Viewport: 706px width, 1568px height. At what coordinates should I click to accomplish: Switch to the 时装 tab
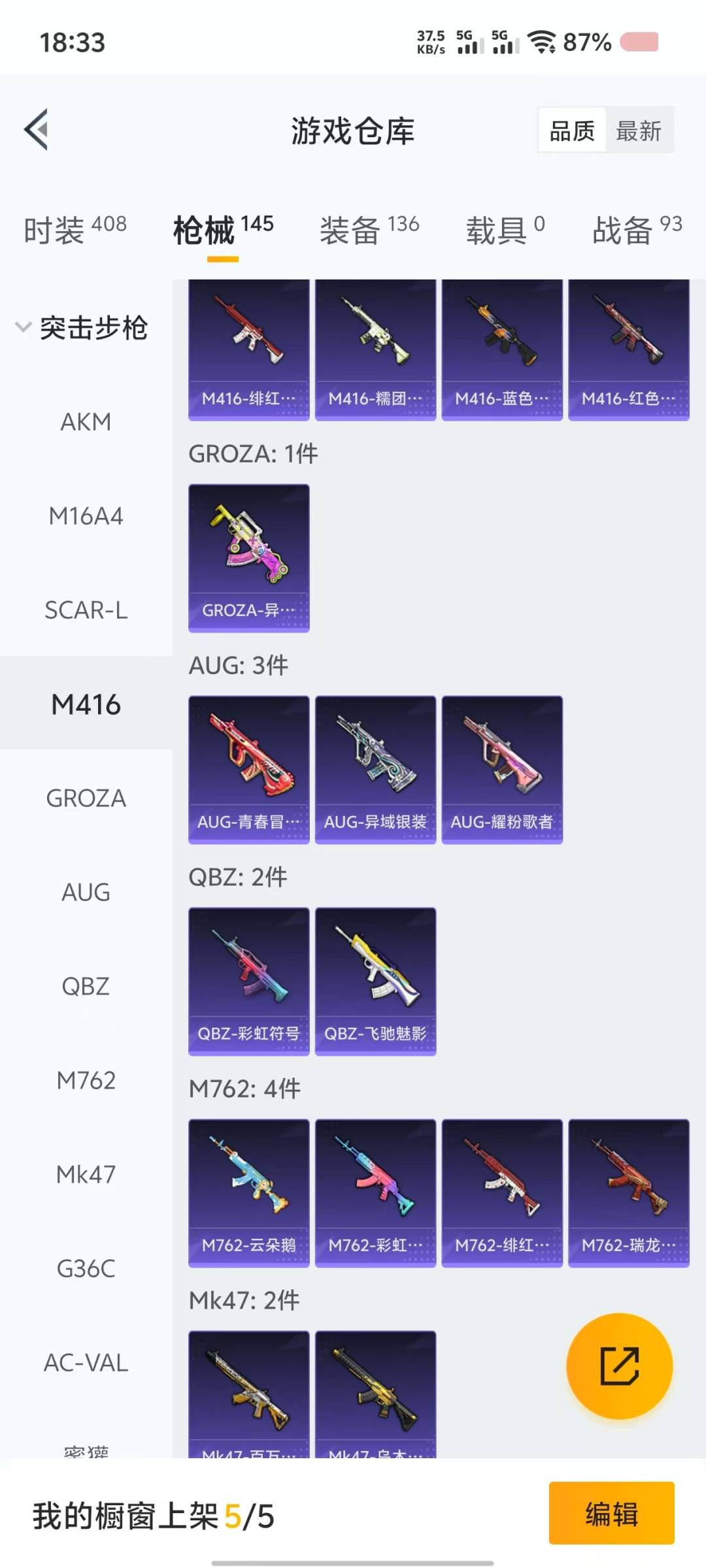(75, 230)
